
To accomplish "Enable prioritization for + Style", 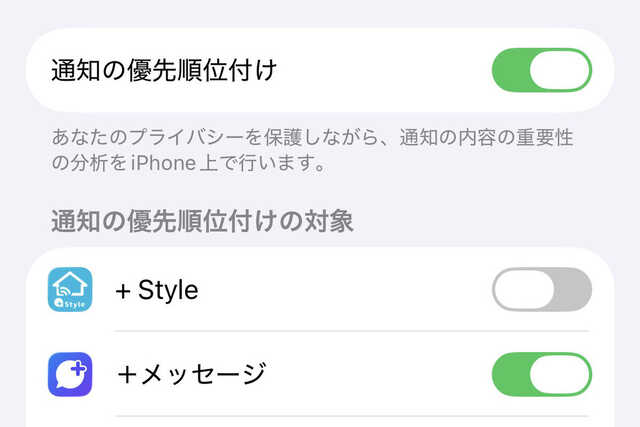I will (542, 290).
